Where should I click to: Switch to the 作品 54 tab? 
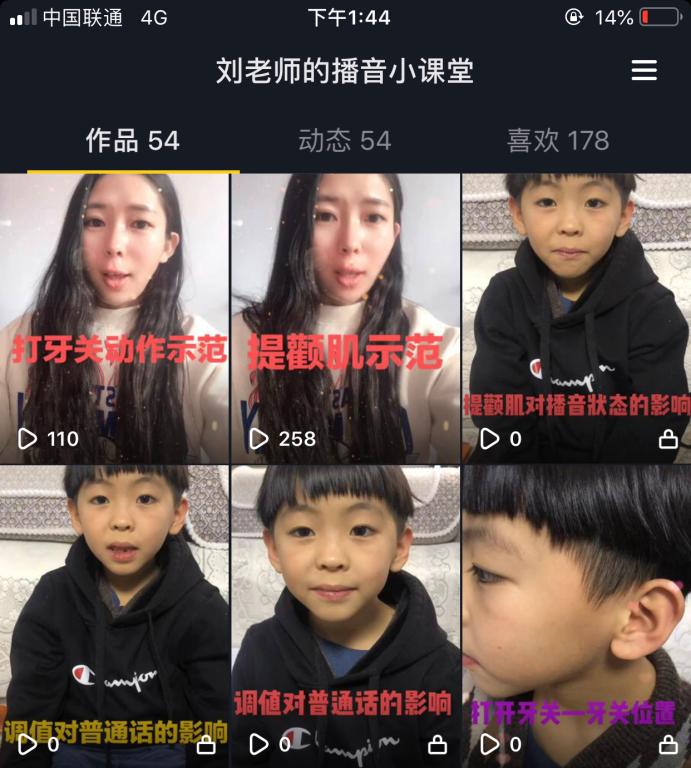click(133, 141)
